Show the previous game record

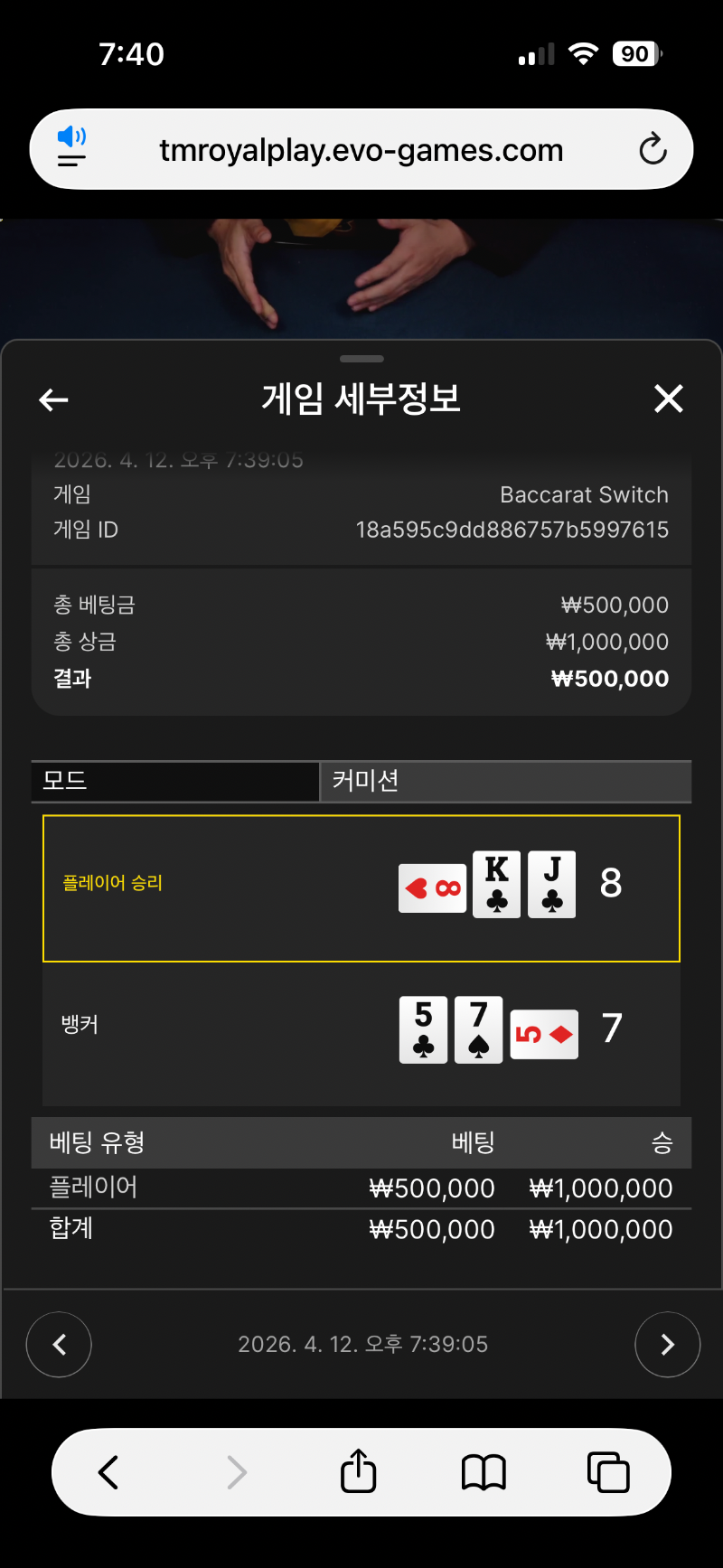[x=59, y=1345]
